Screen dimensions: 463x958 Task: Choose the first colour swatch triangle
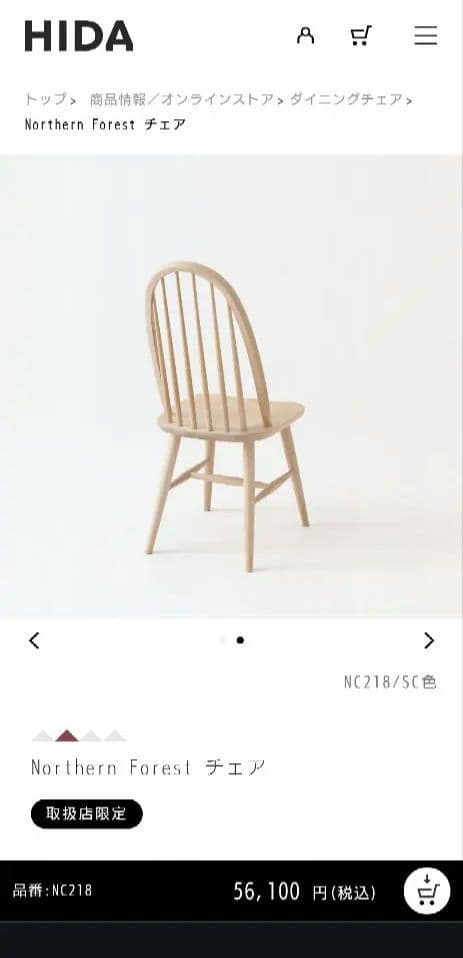pos(43,736)
